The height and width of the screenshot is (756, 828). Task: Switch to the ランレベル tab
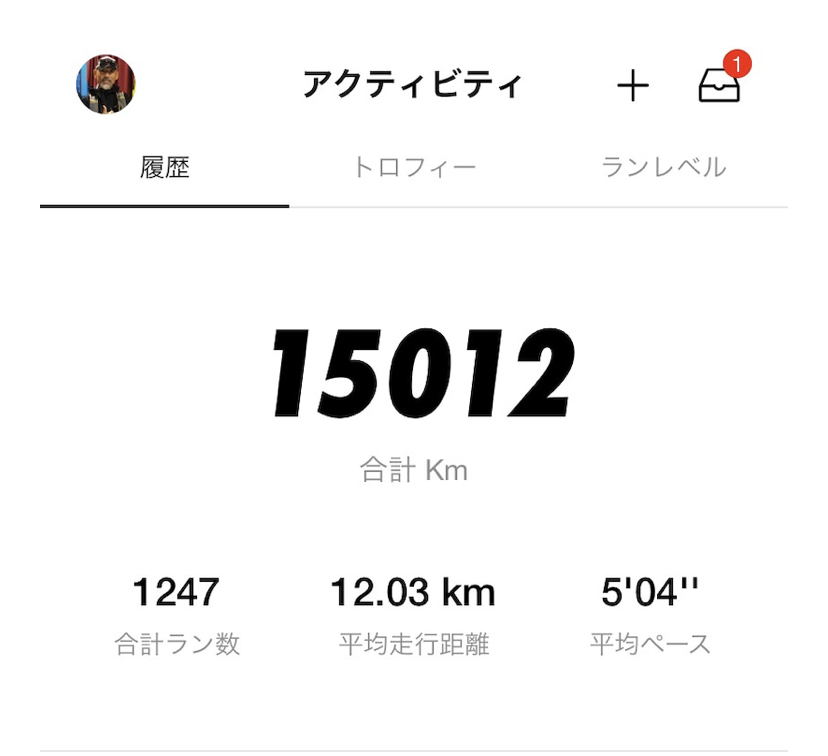pos(663,167)
